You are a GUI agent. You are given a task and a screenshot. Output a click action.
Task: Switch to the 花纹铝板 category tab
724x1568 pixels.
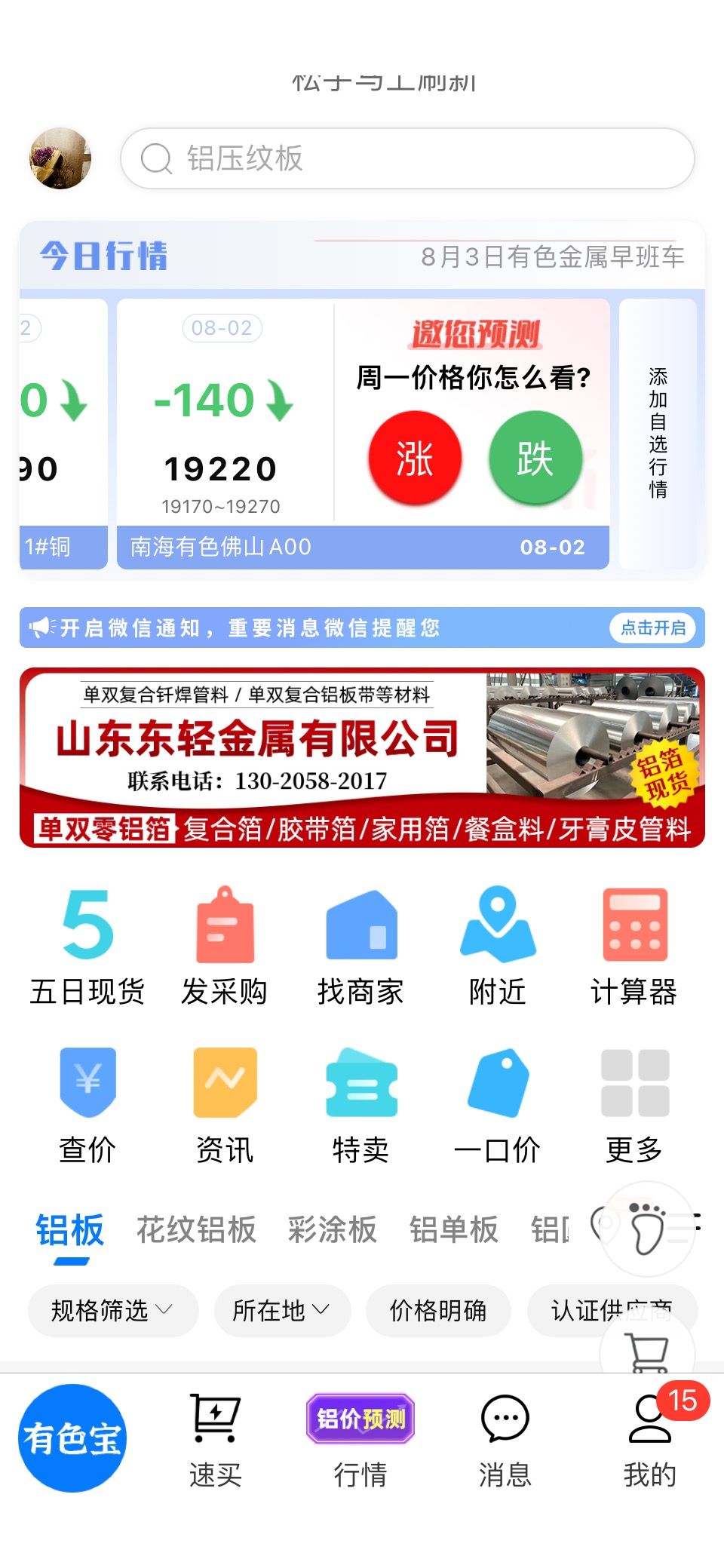pos(196,1229)
